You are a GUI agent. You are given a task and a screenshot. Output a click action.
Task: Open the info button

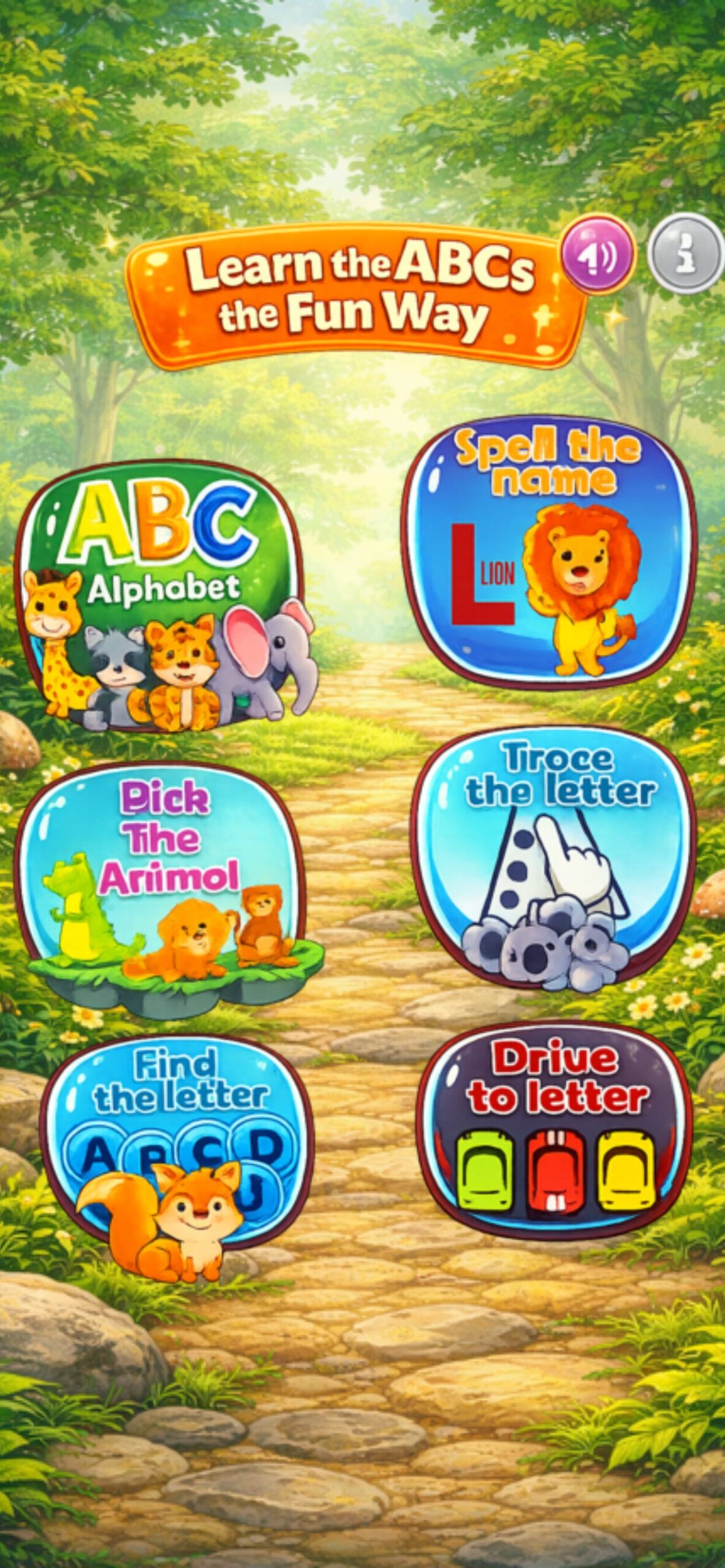click(x=685, y=254)
